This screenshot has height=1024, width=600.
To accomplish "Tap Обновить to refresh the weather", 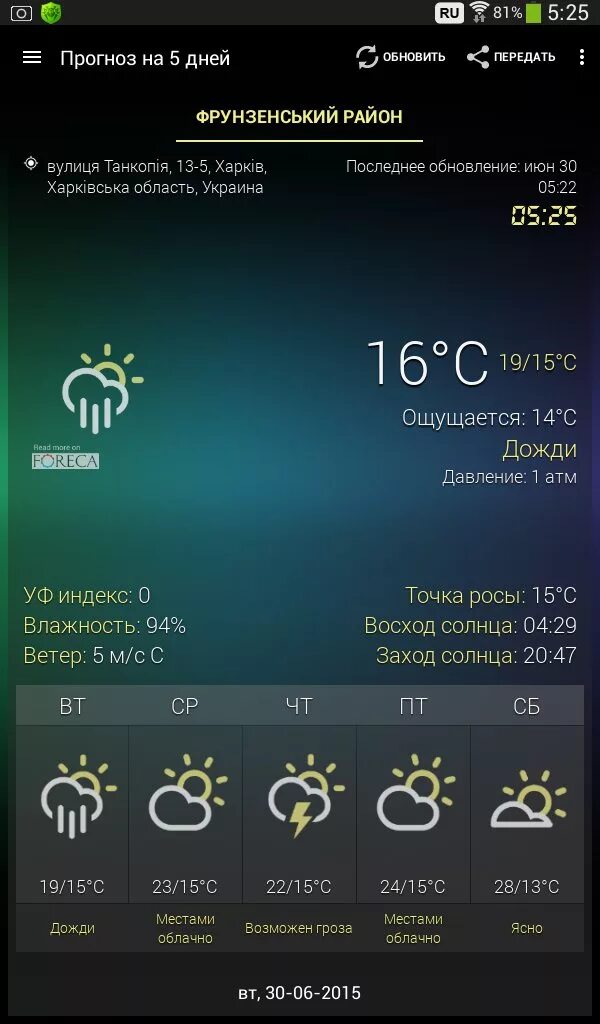I will (x=400, y=57).
